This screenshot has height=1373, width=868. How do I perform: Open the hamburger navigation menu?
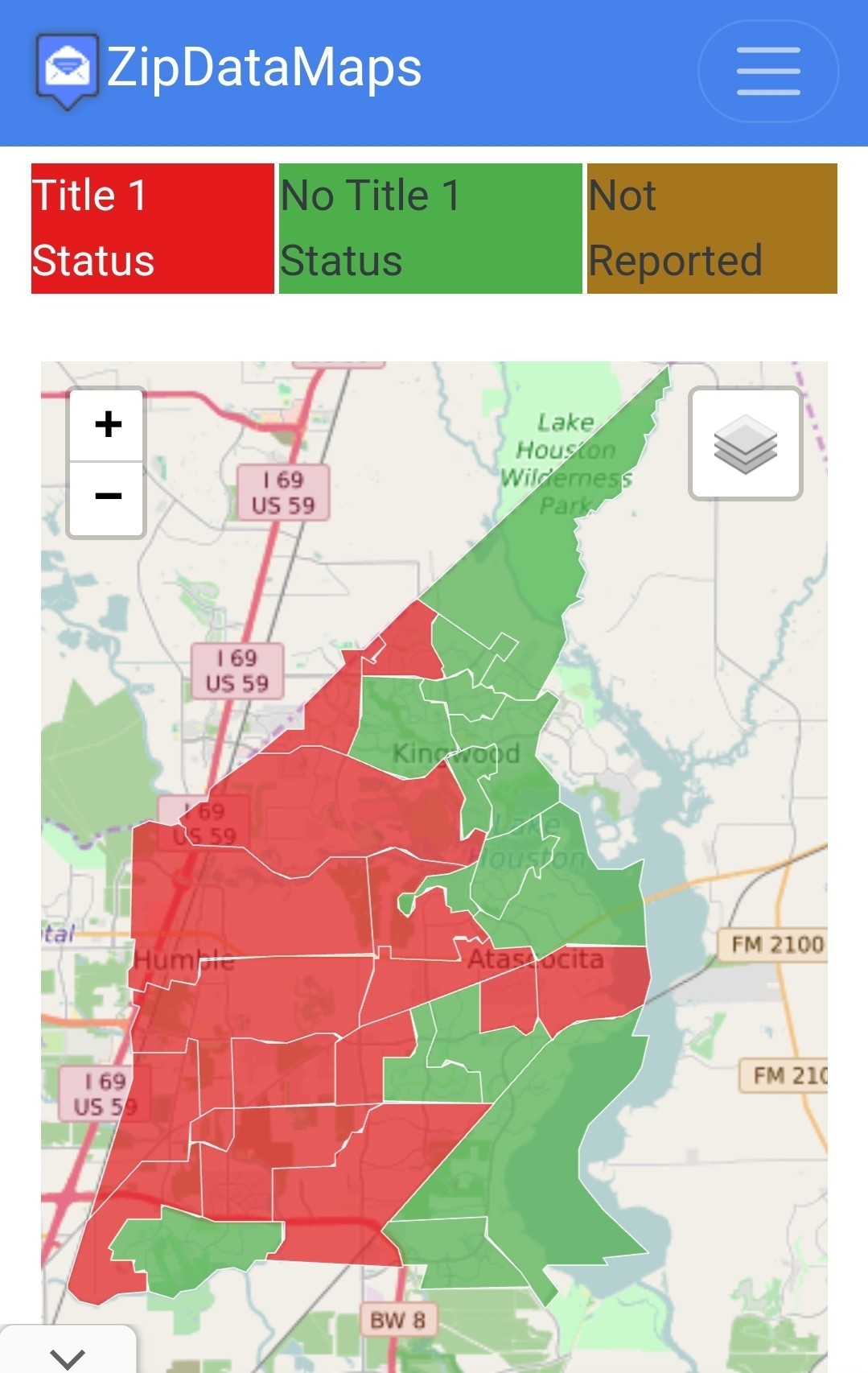click(x=768, y=71)
